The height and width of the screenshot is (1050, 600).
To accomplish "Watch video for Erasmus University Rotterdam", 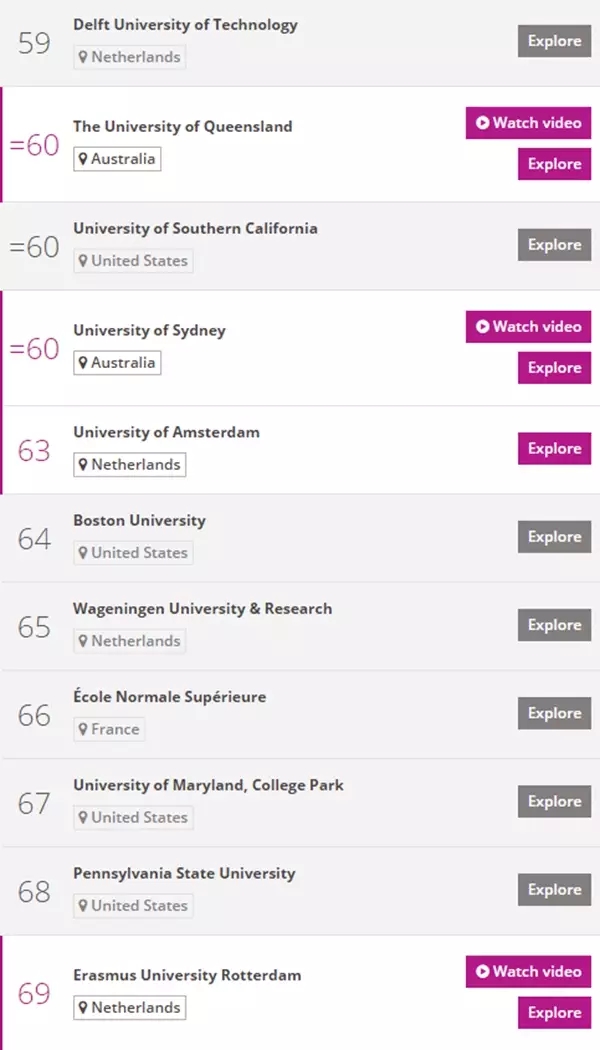I will (528, 972).
